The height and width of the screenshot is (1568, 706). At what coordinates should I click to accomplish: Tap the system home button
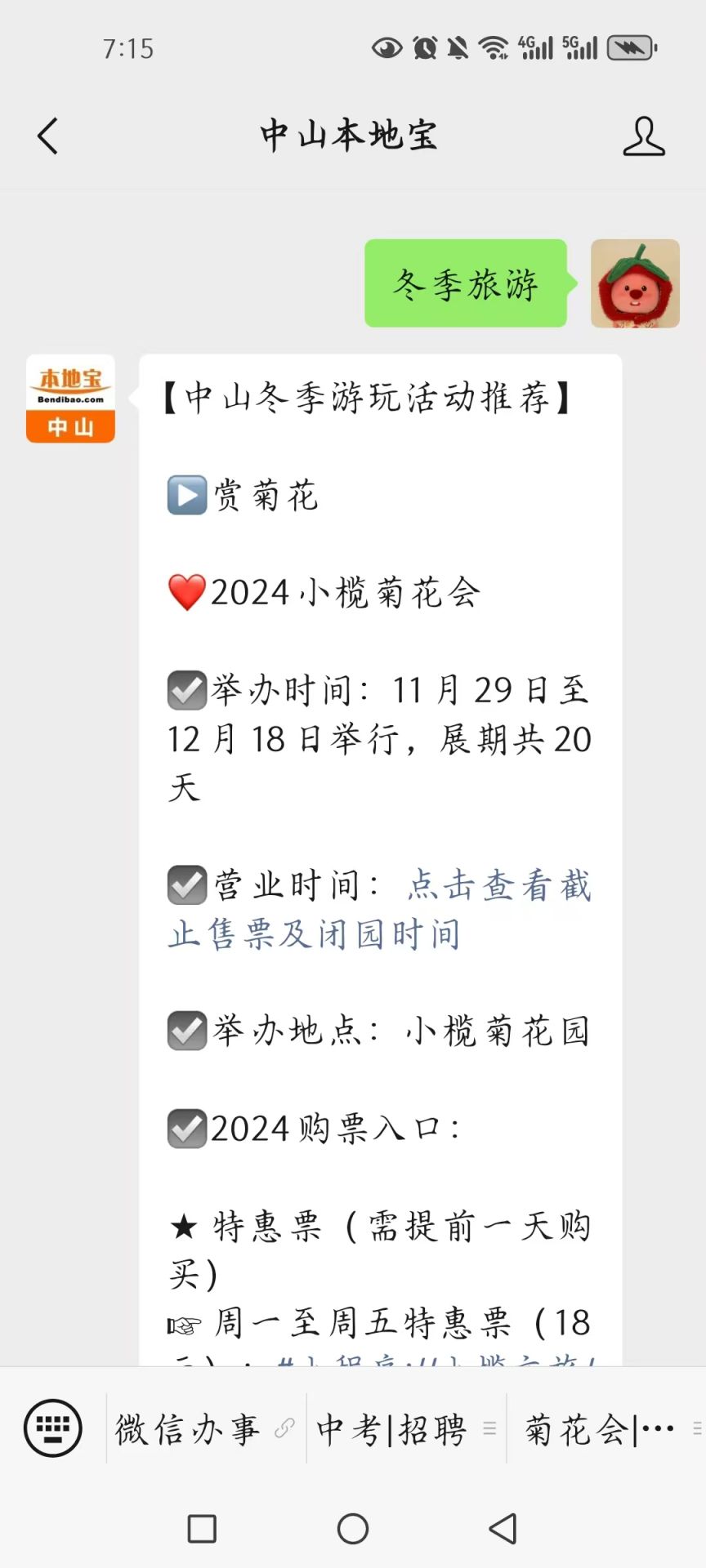click(353, 1529)
